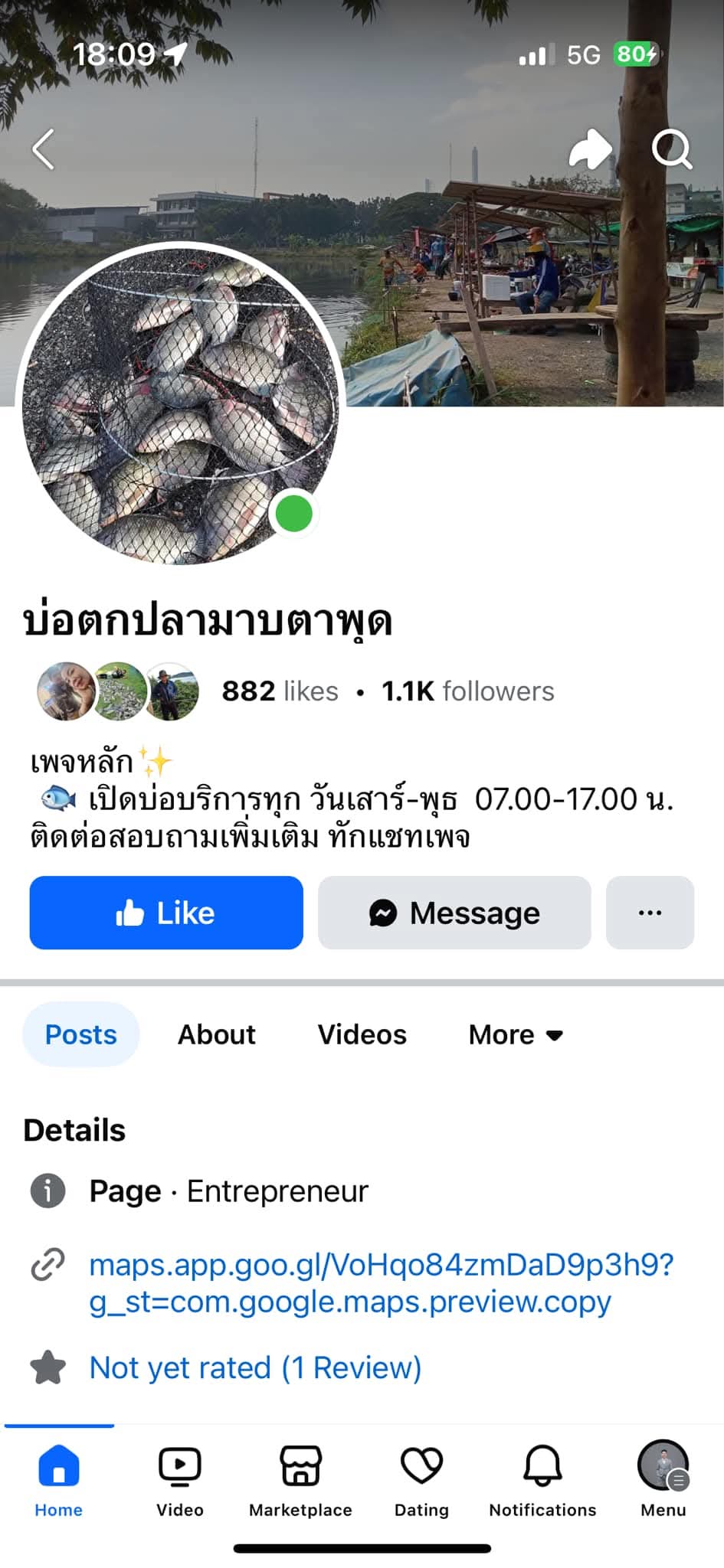
Task: Open the three-dot options button
Action: pos(650,913)
